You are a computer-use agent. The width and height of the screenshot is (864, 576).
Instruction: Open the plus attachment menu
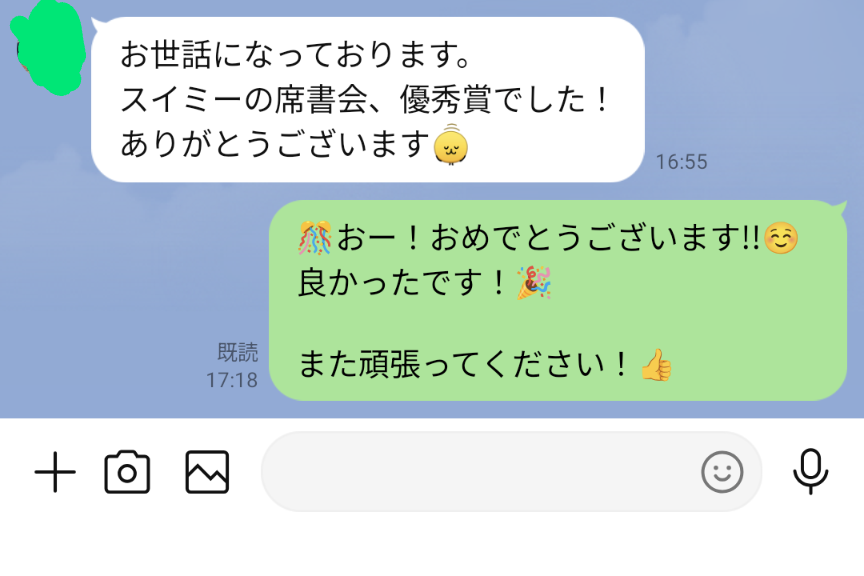click(55, 472)
